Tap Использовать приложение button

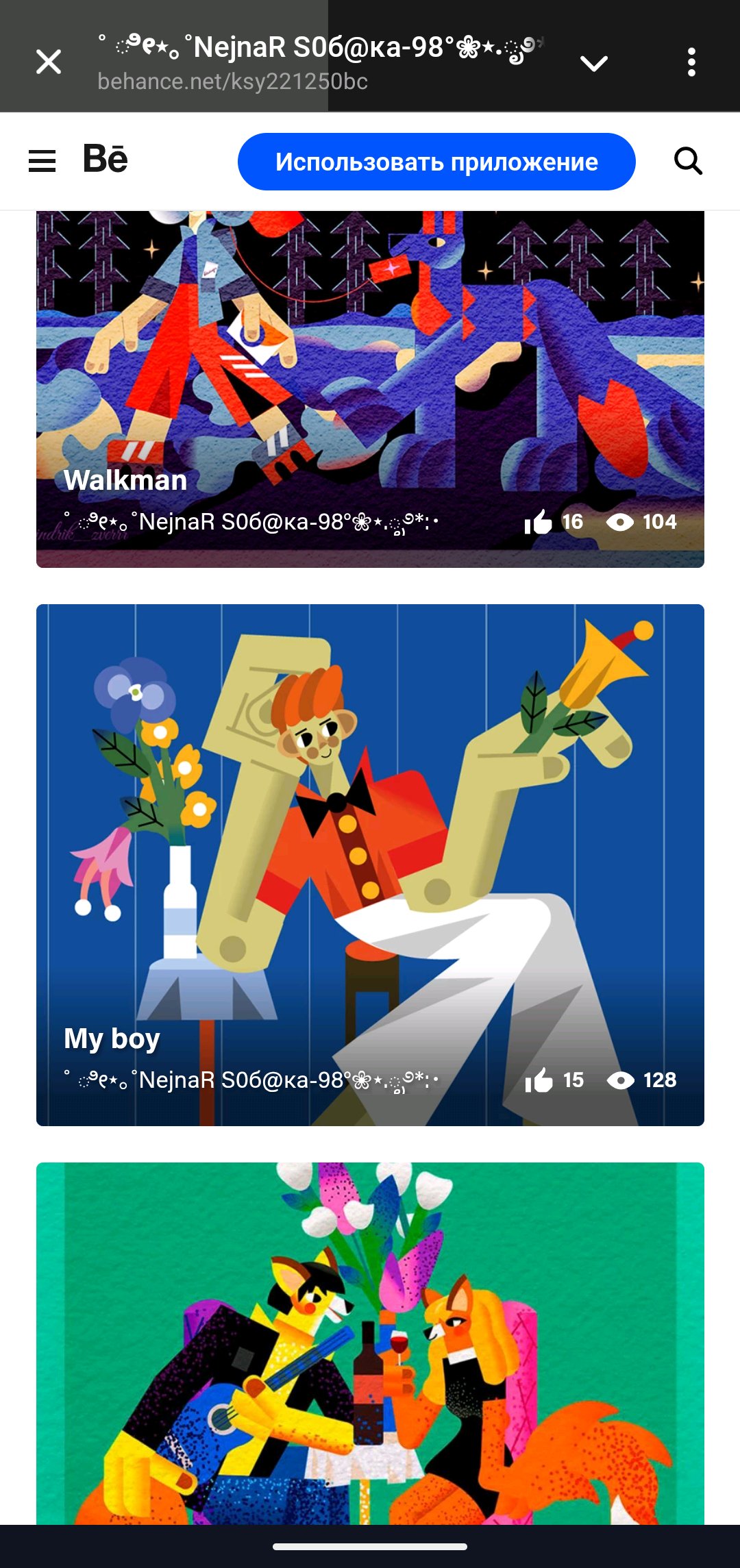(x=436, y=162)
